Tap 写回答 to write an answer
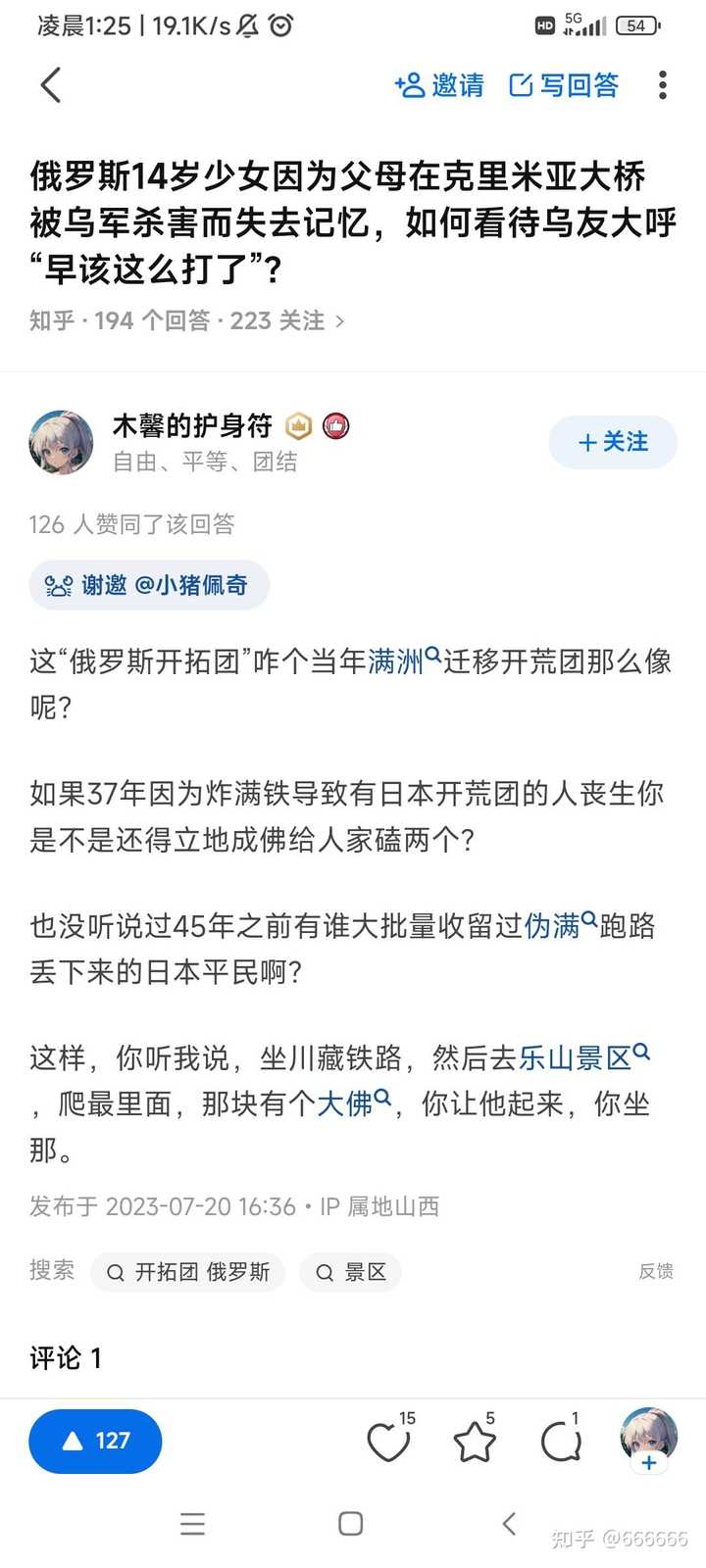Image resolution: width=706 pixels, height=1568 pixels. click(x=564, y=85)
